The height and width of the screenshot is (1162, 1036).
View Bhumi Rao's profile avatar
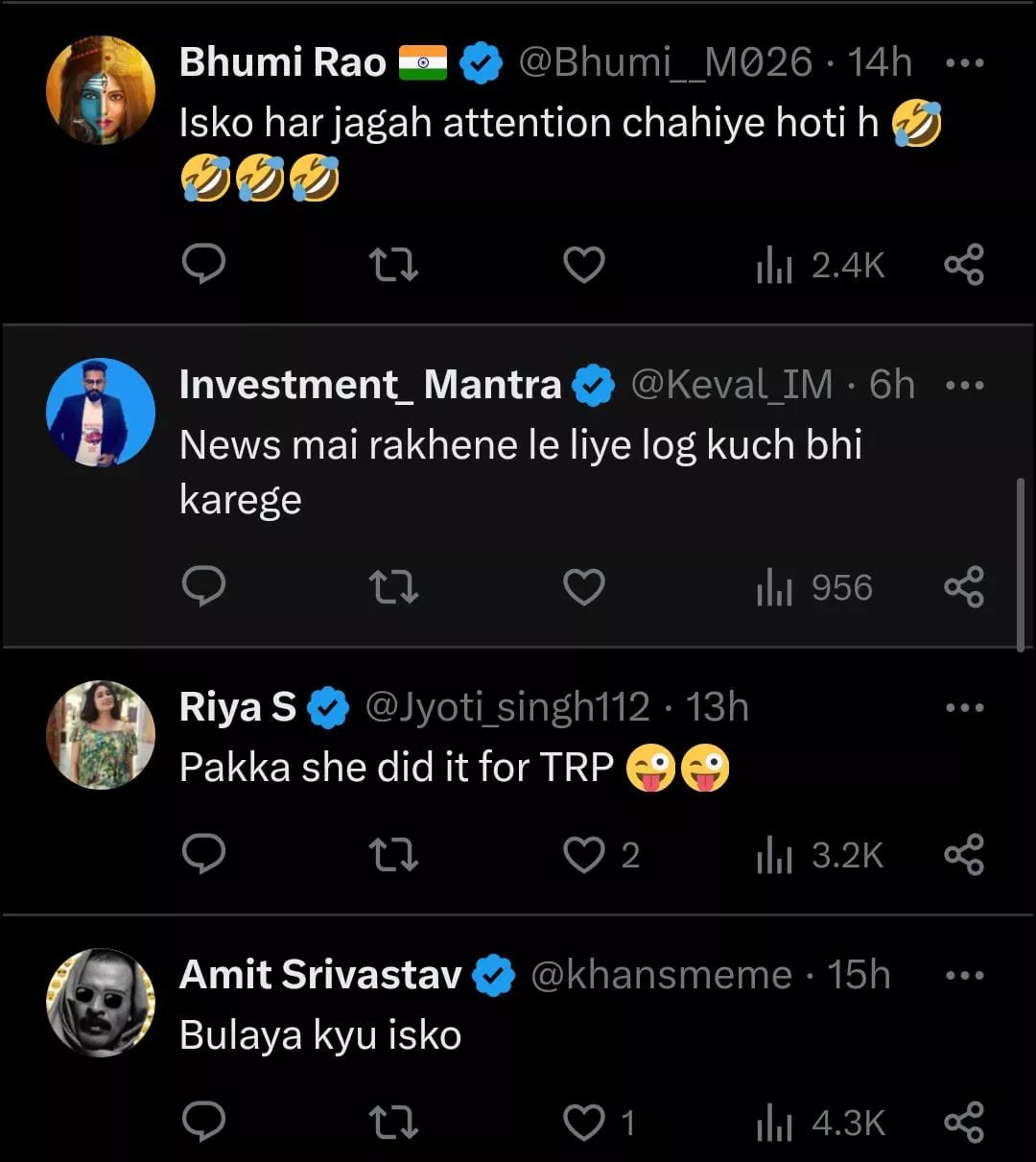click(x=101, y=90)
